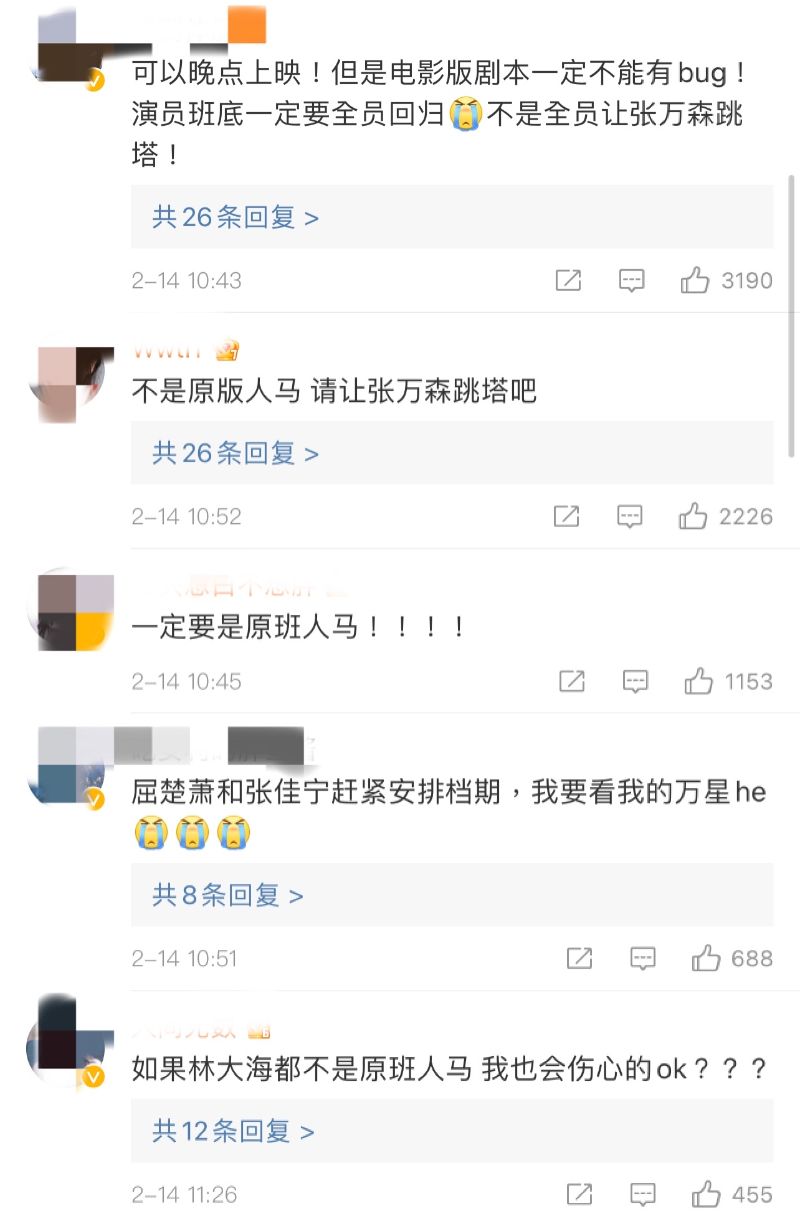
Task: Expand the 共8条回复 replies
Action: pos(227,895)
